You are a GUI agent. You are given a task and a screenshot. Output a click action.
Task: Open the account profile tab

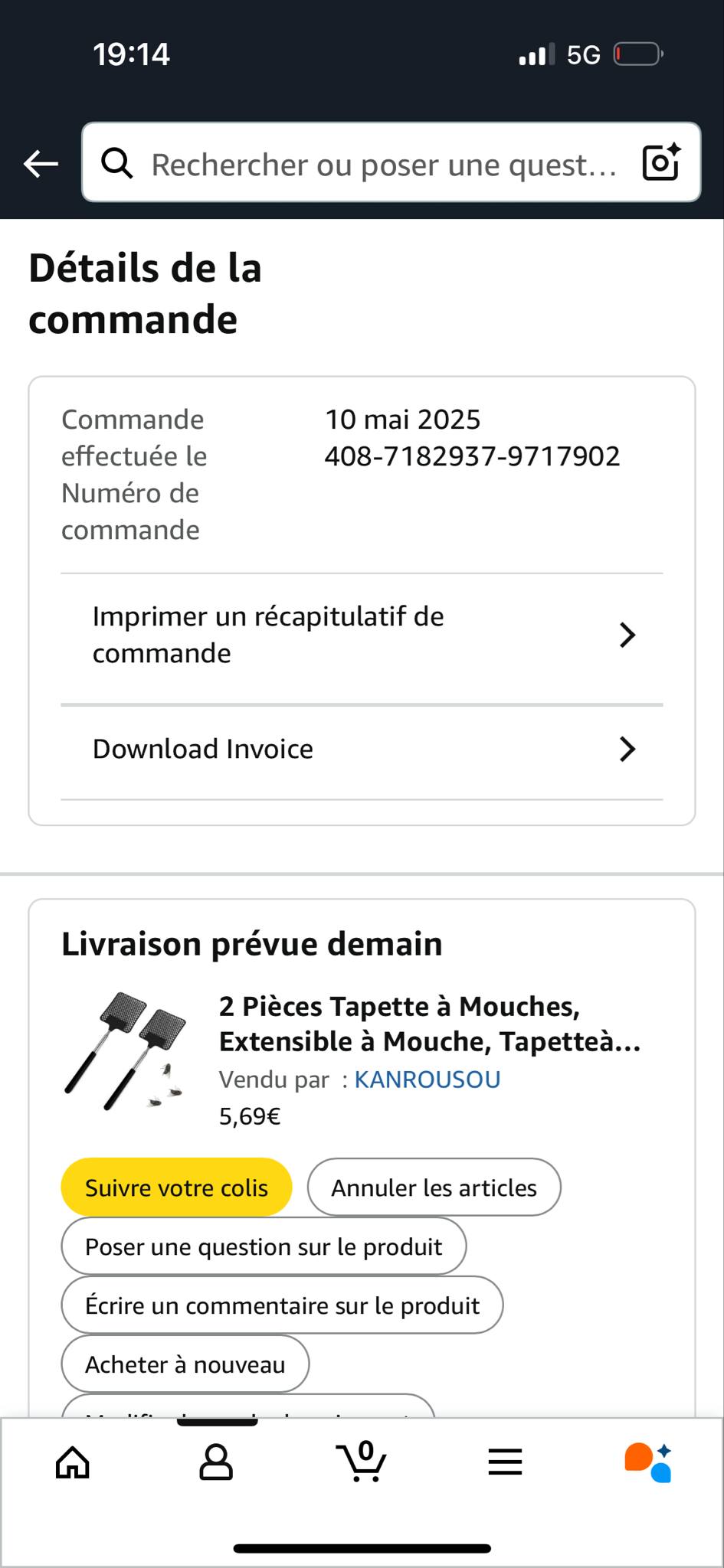[216, 1462]
